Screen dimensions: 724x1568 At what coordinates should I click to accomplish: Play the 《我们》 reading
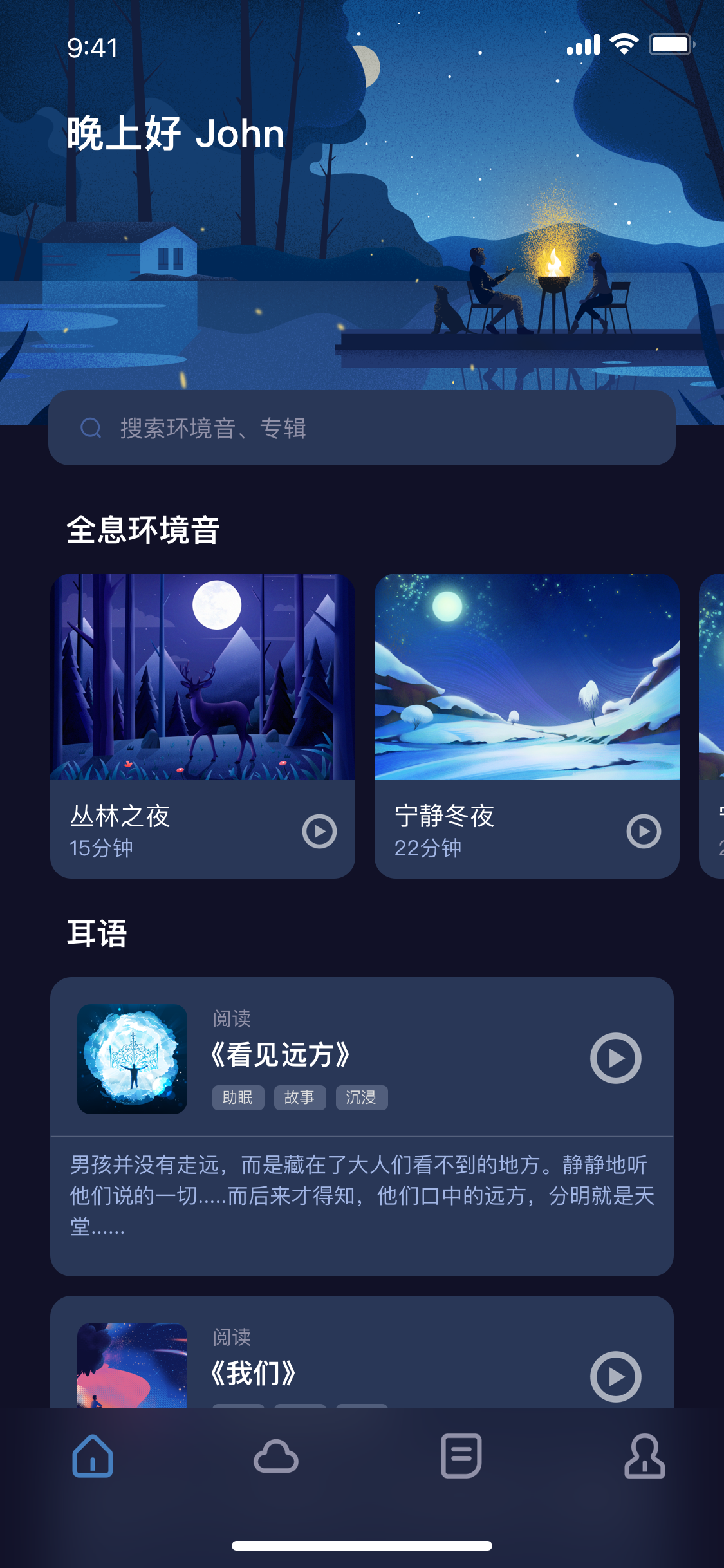tap(615, 1376)
